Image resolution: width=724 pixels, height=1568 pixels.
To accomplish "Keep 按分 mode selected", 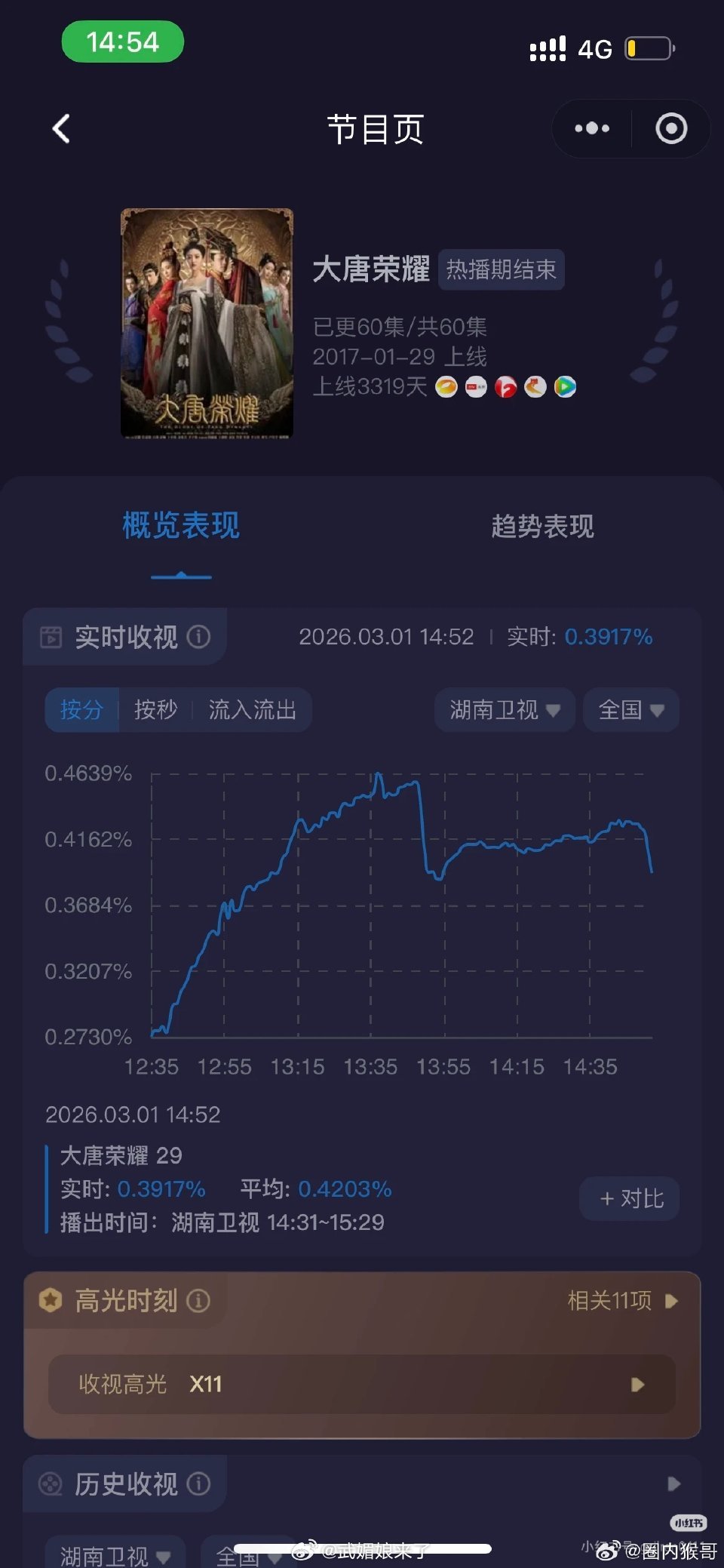I will click(x=81, y=710).
